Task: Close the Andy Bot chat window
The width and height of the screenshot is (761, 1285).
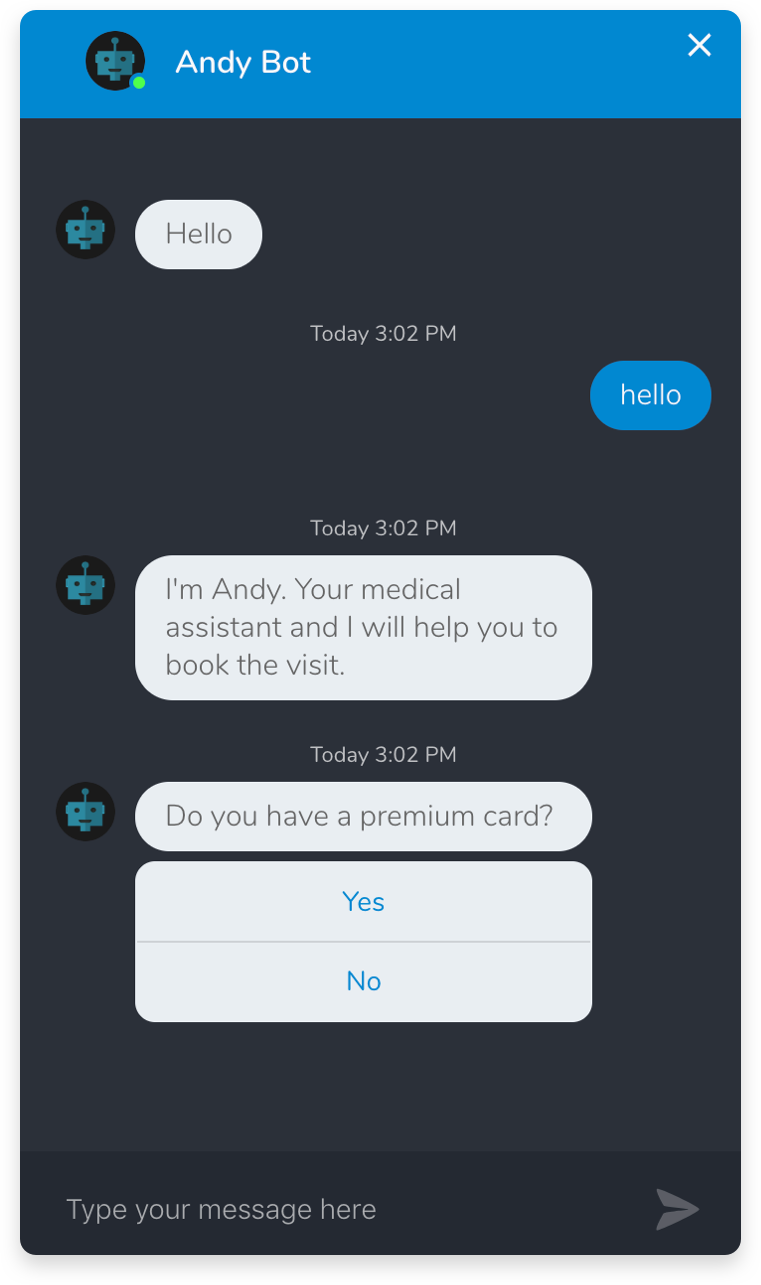Action: [699, 45]
